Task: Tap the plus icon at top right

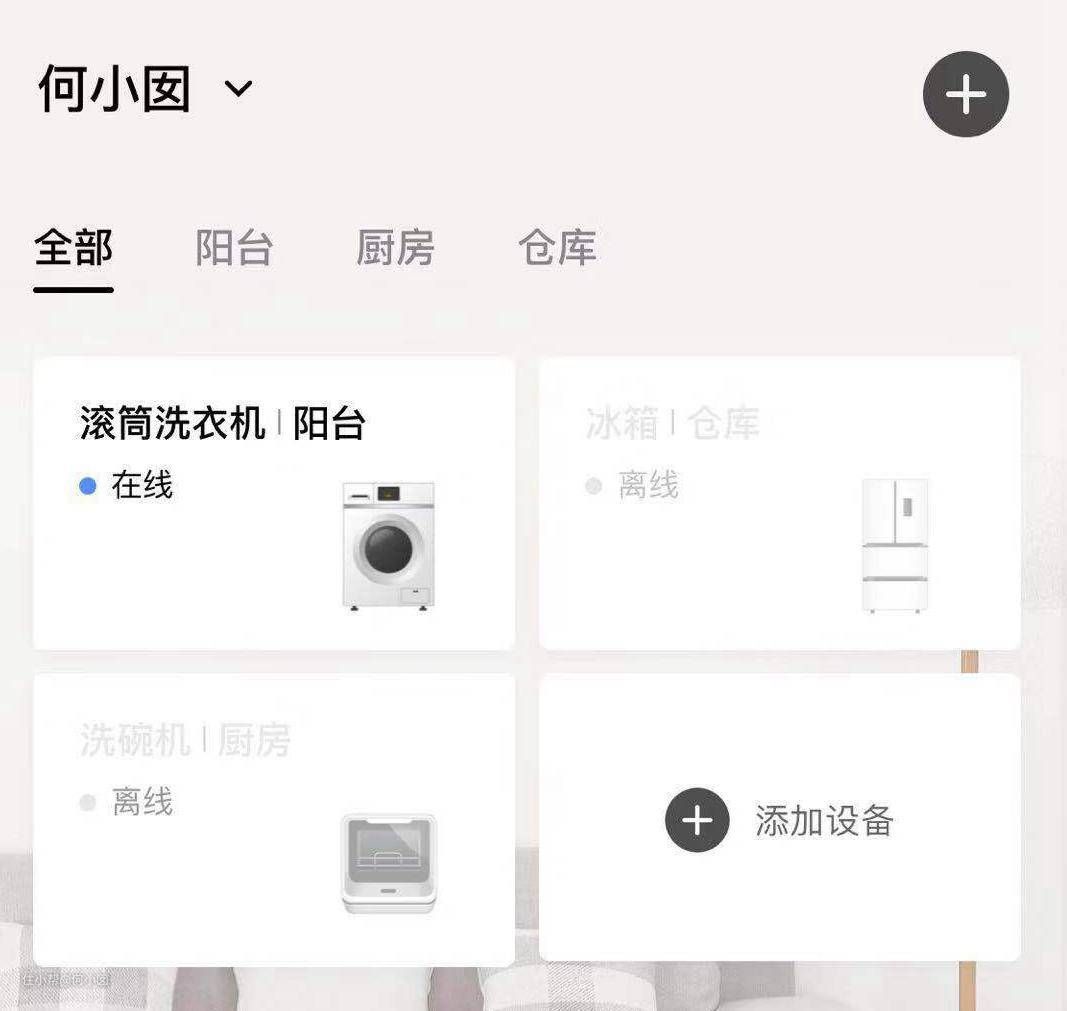Action: (x=965, y=95)
